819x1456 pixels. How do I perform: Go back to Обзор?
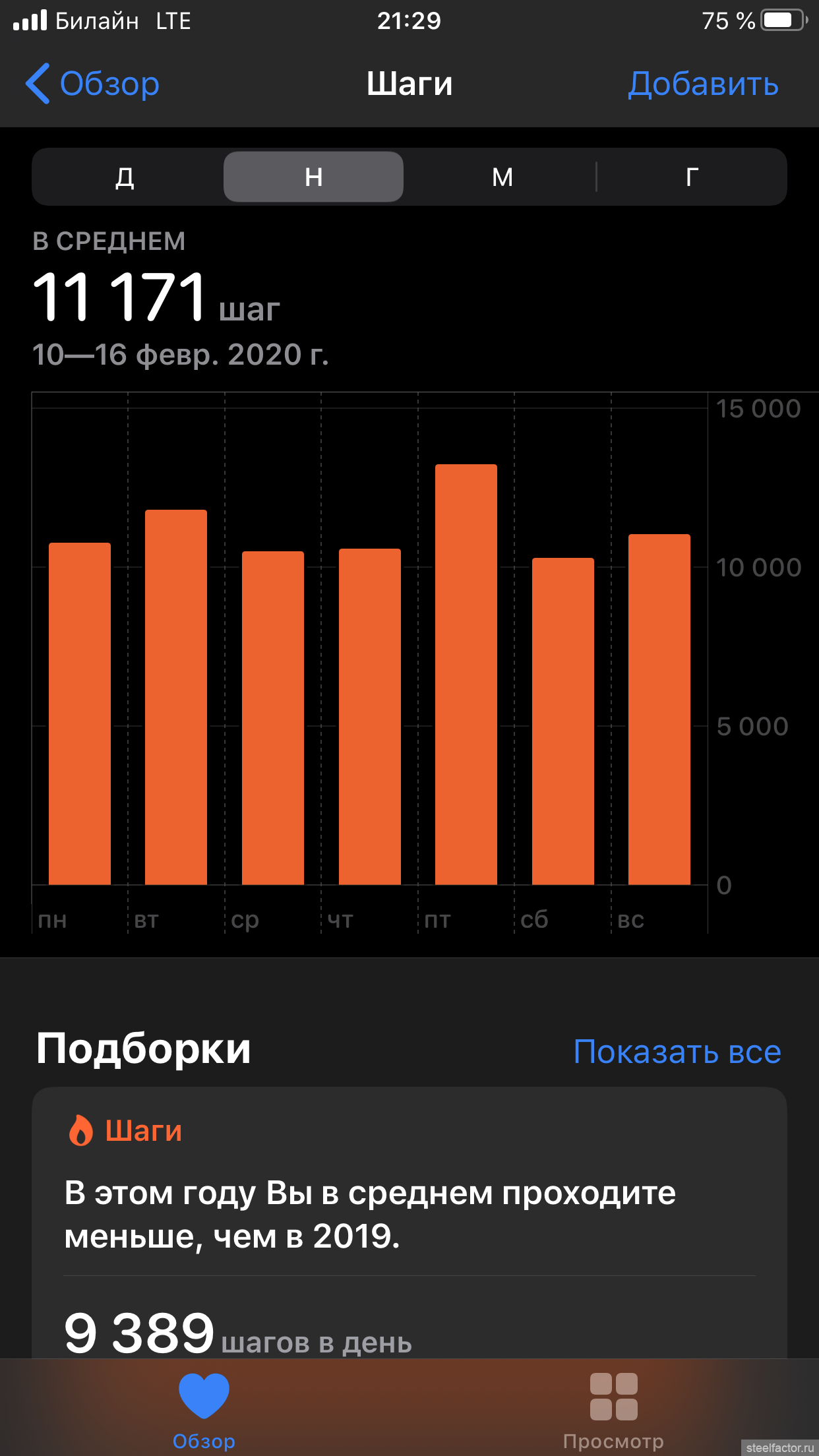92,84
